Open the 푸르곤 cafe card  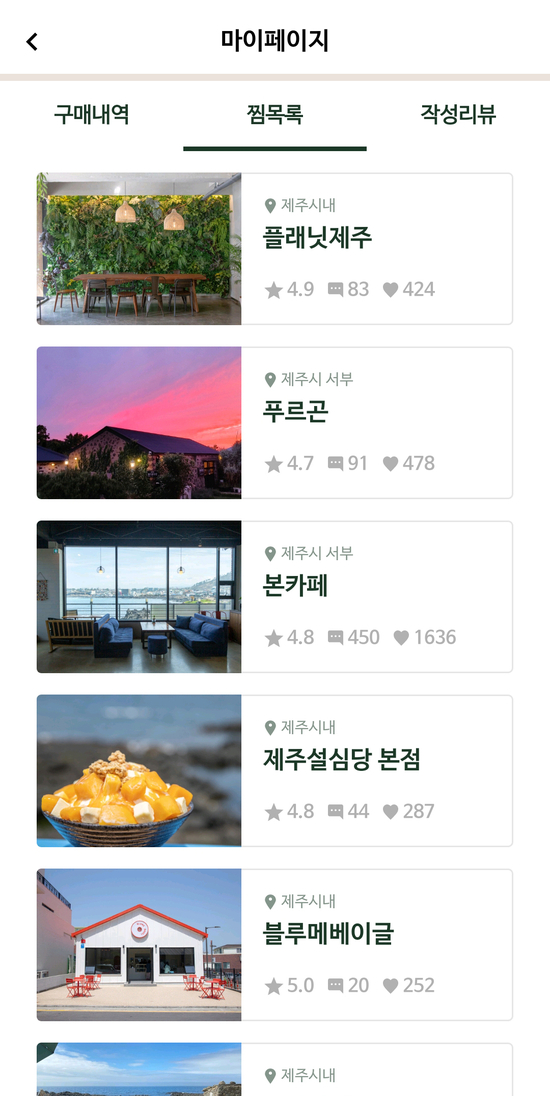pyautogui.click(x=275, y=423)
